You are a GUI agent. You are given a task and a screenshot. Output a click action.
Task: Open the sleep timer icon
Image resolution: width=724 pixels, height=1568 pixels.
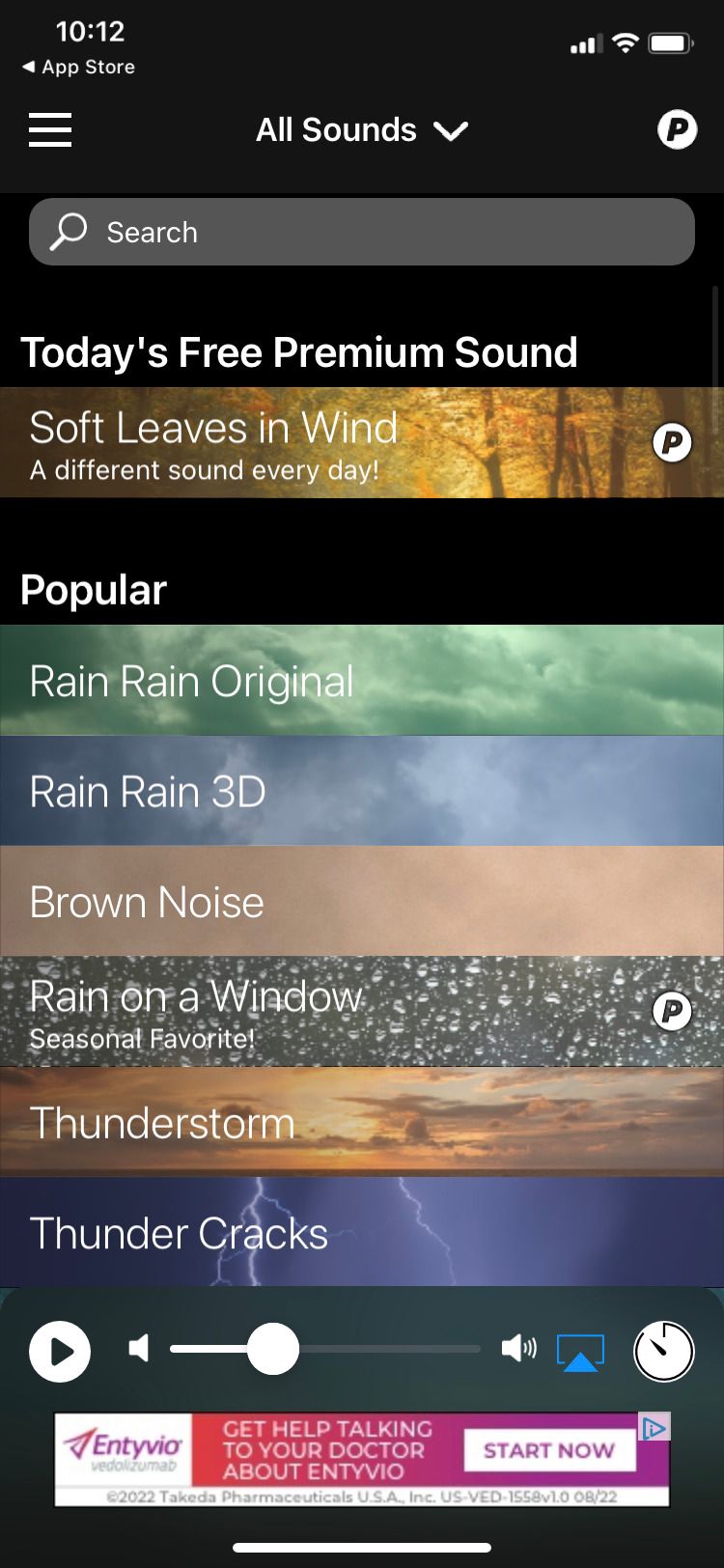point(663,1351)
